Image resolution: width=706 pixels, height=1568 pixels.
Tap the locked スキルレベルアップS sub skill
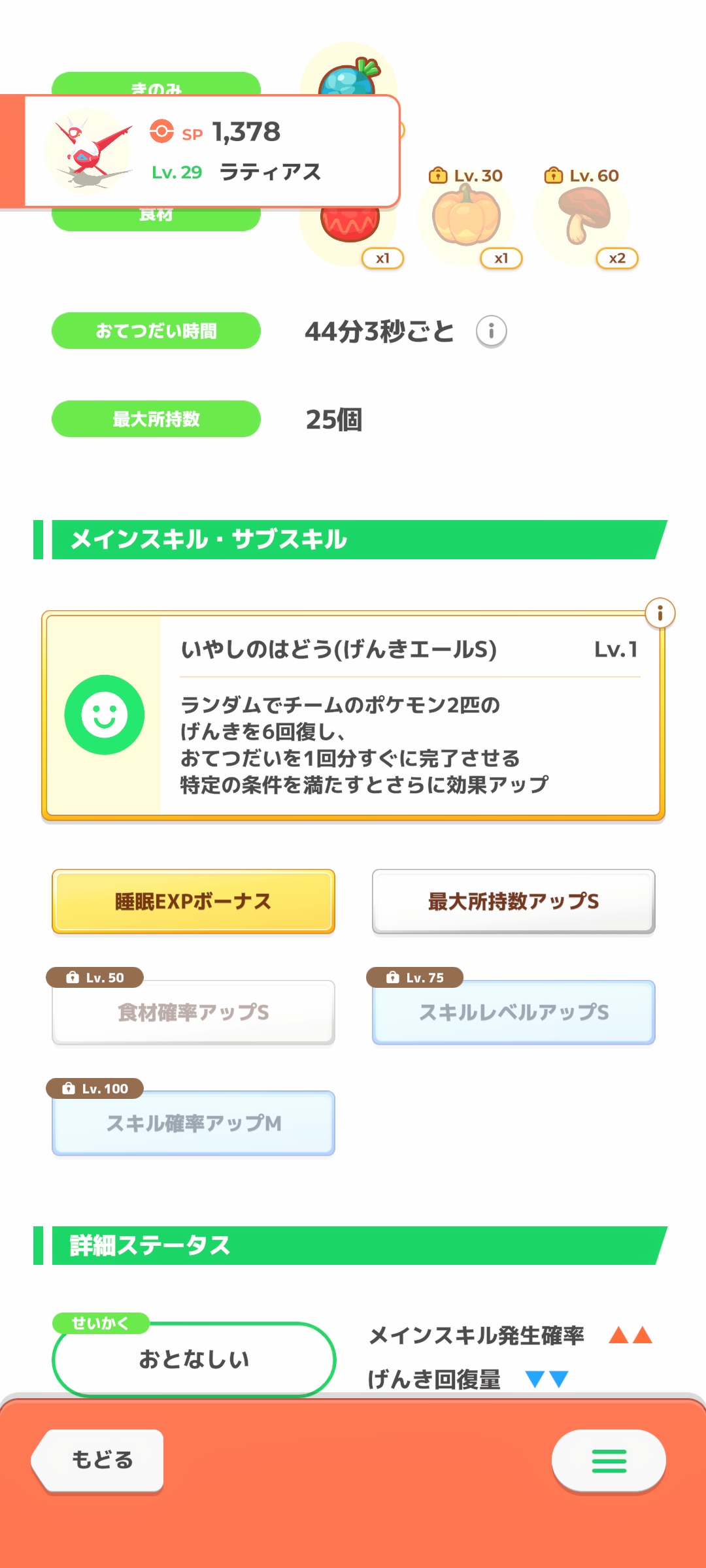[513, 1013]
